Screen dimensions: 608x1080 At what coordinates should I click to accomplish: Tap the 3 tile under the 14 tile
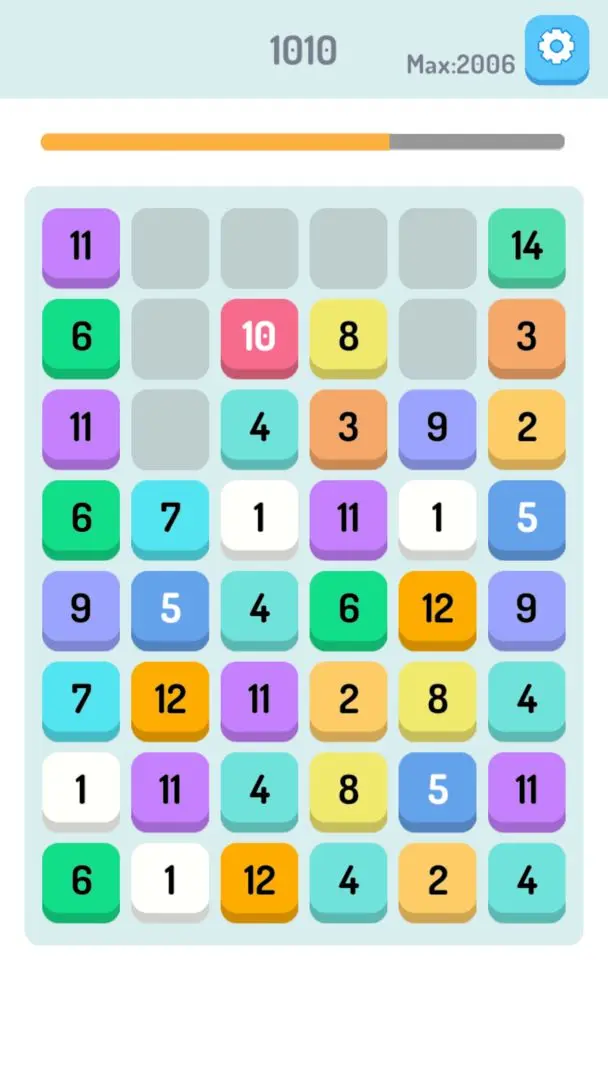point(527,336)
